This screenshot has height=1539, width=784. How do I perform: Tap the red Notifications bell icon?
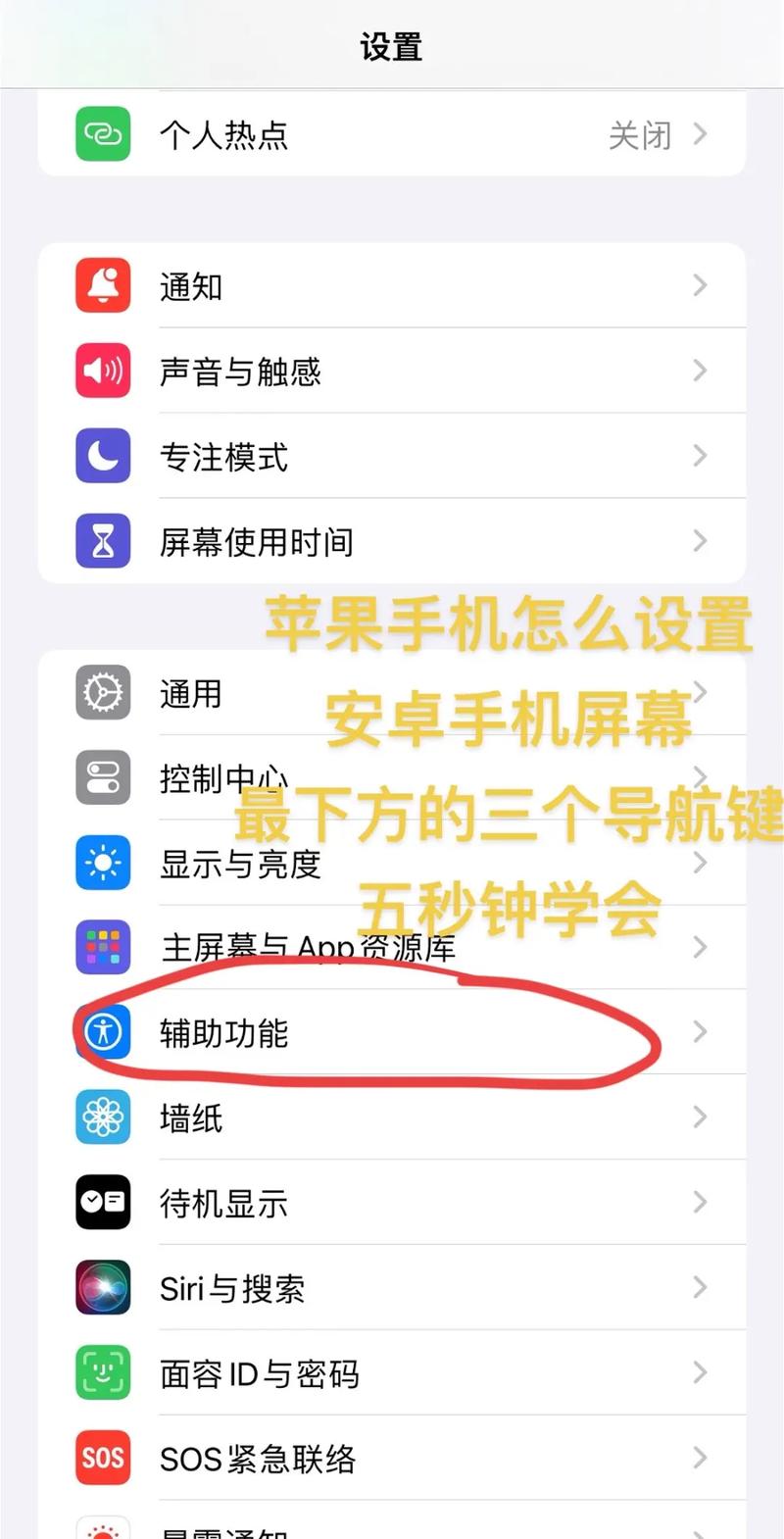[x=102, y=285]
